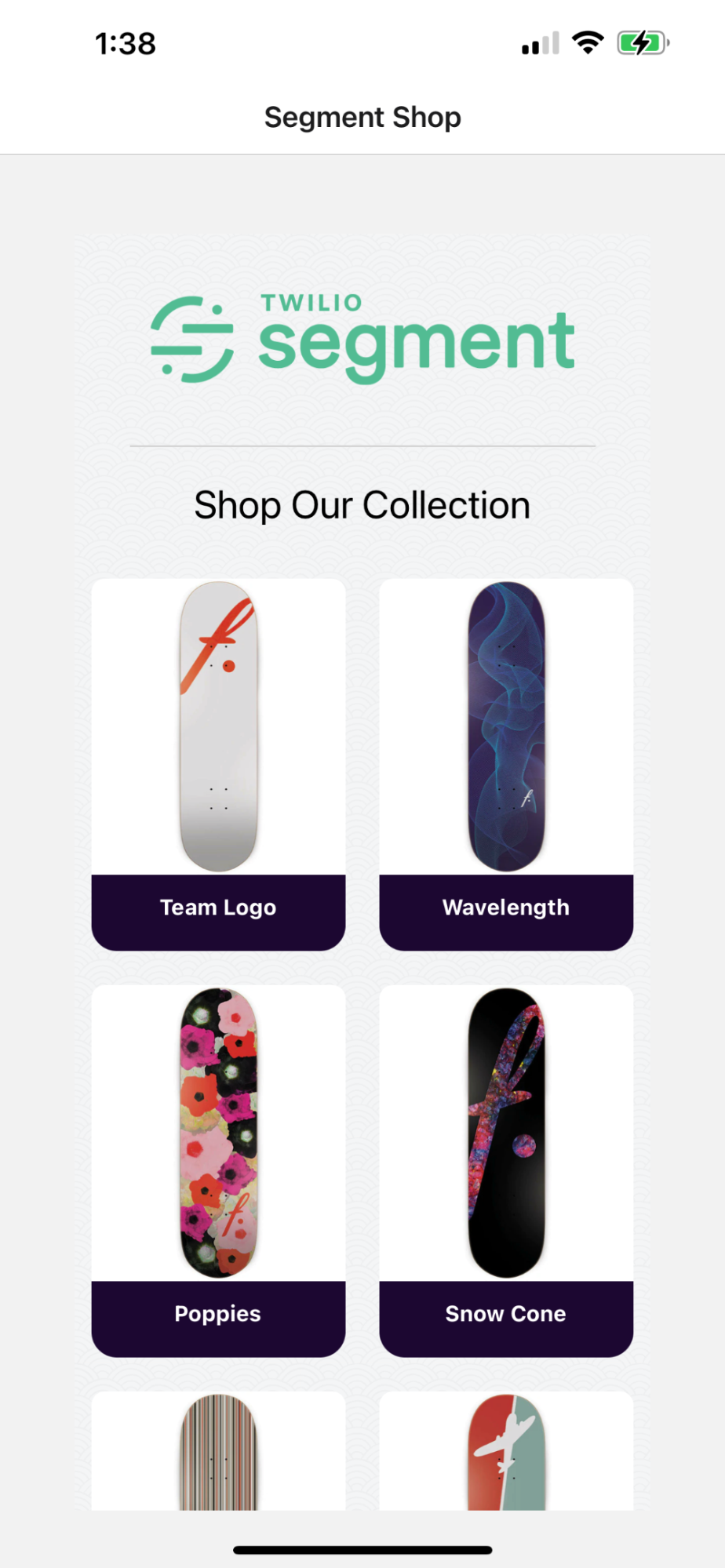
Task: Open the Team Logo skateboard card
Action: 218,764
